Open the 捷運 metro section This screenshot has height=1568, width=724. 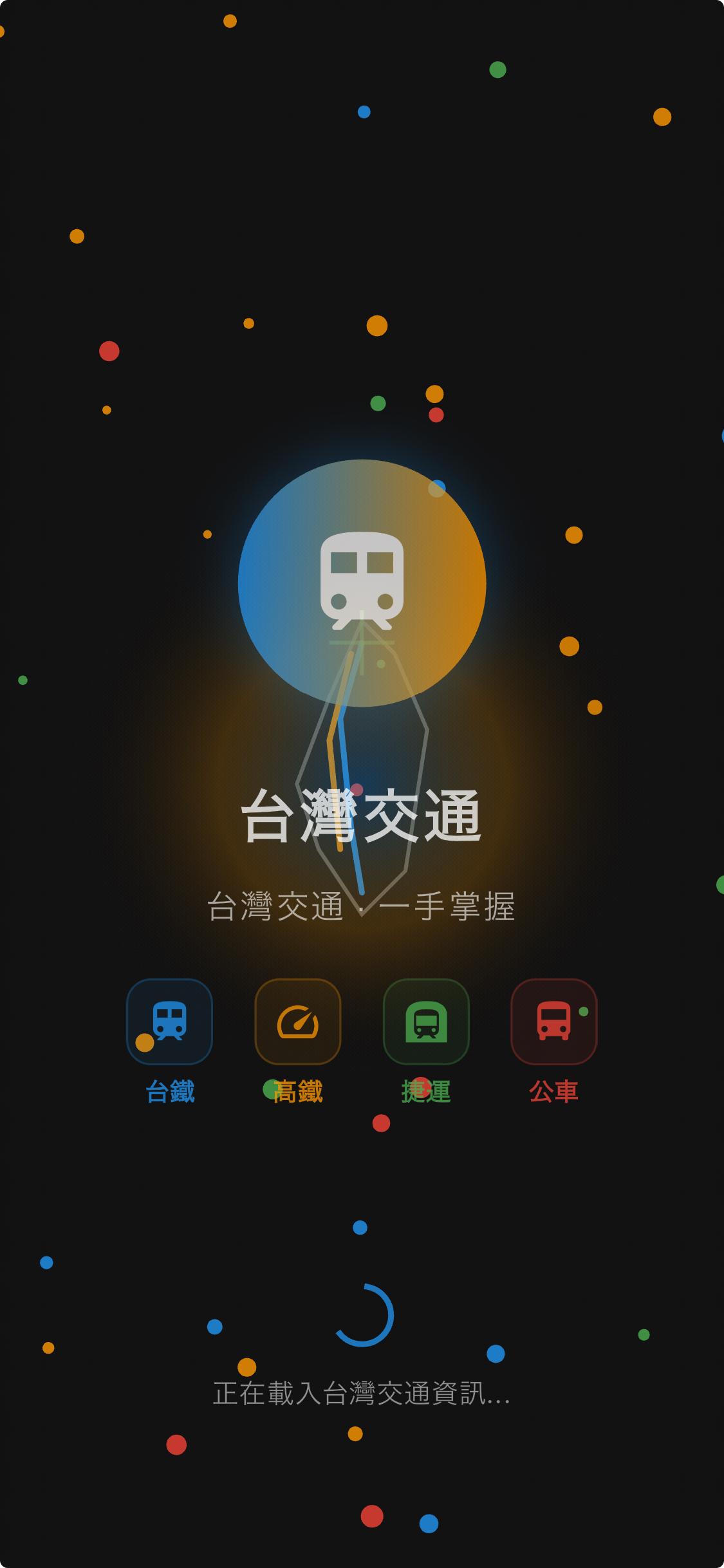[425, 1022]
